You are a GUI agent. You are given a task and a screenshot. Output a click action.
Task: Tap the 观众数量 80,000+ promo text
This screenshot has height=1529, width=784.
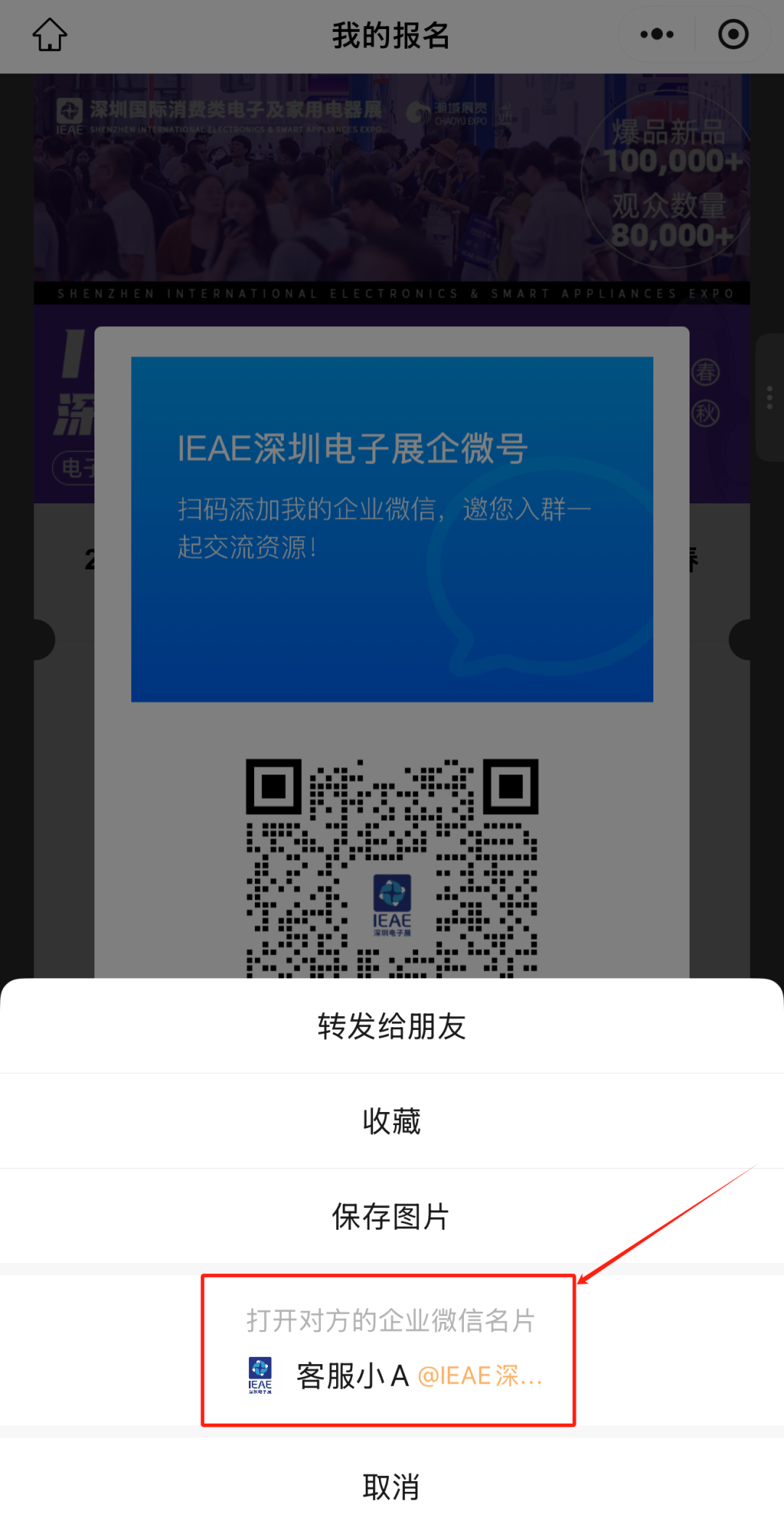669,218
